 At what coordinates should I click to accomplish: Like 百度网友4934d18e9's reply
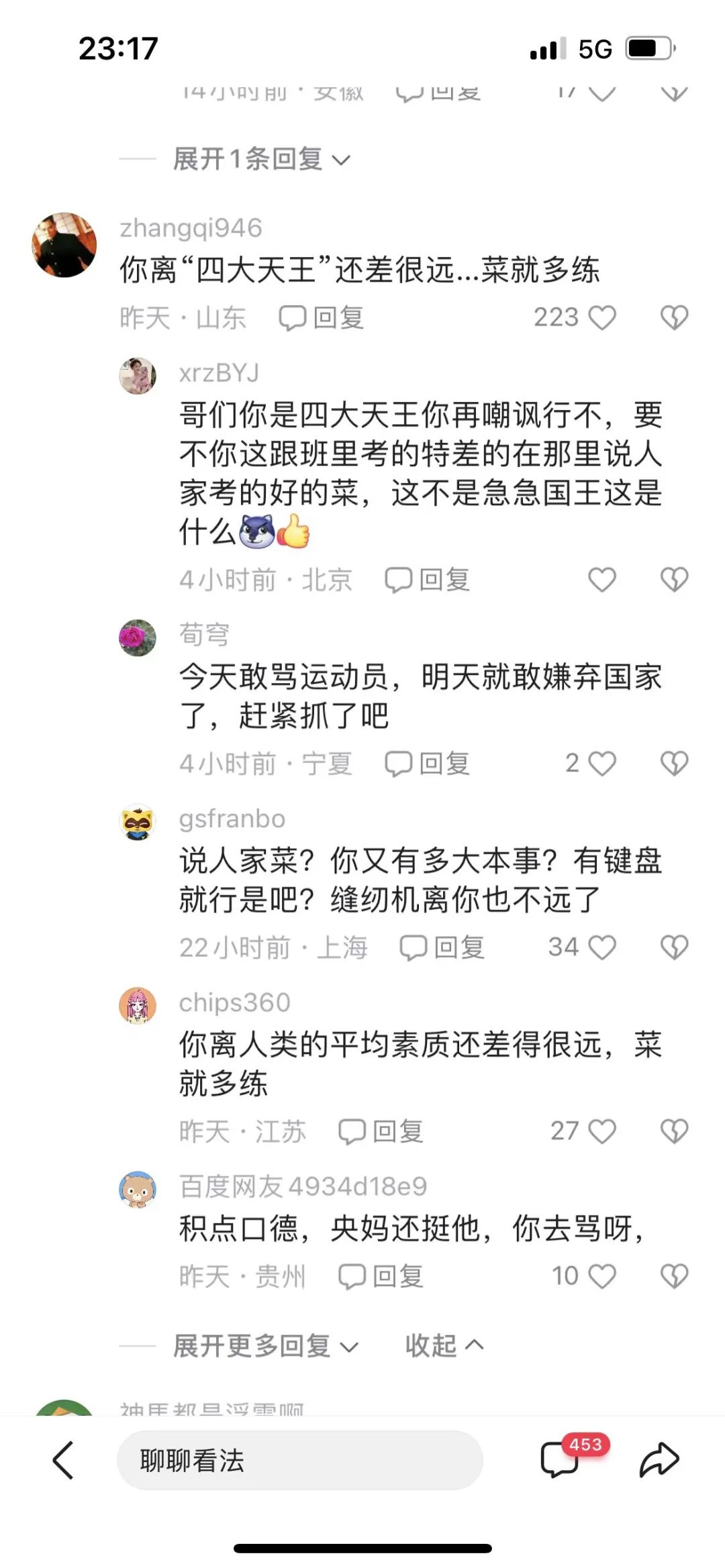tap(601, 1276)
